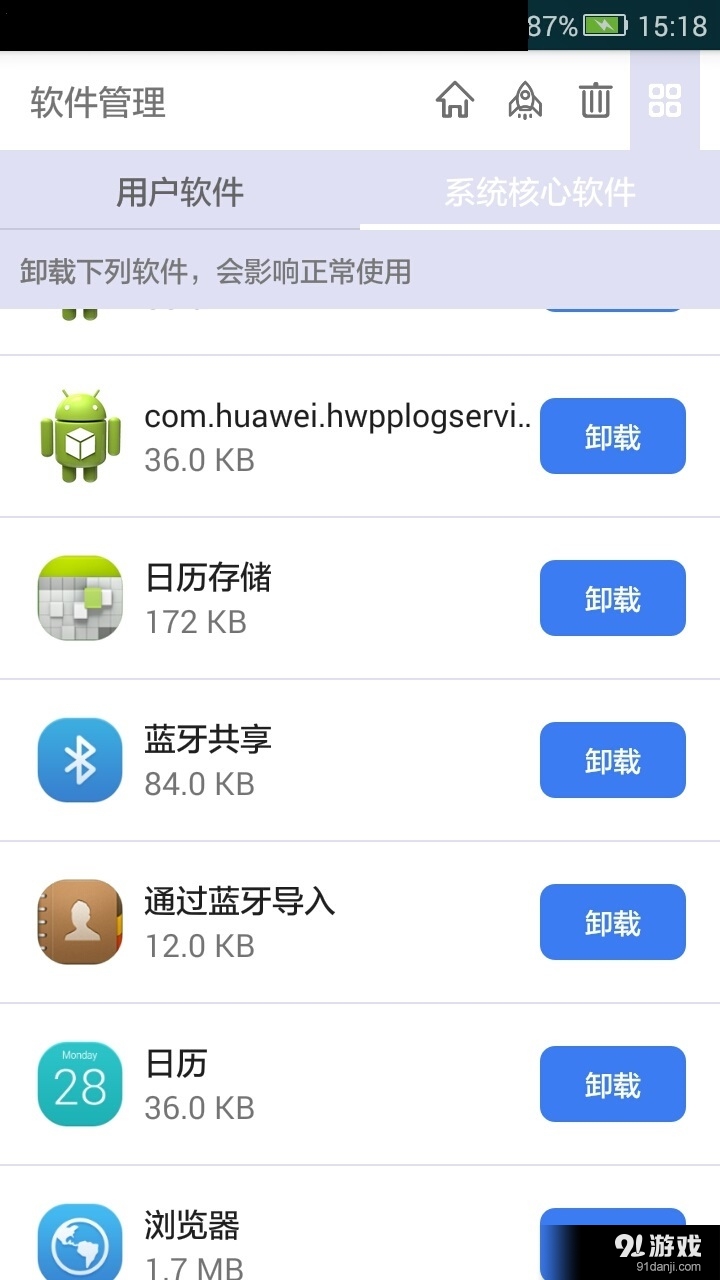Screen dimensions: 720x1280
Task: Open the trash cleanup icon
Action: [595, 100]
